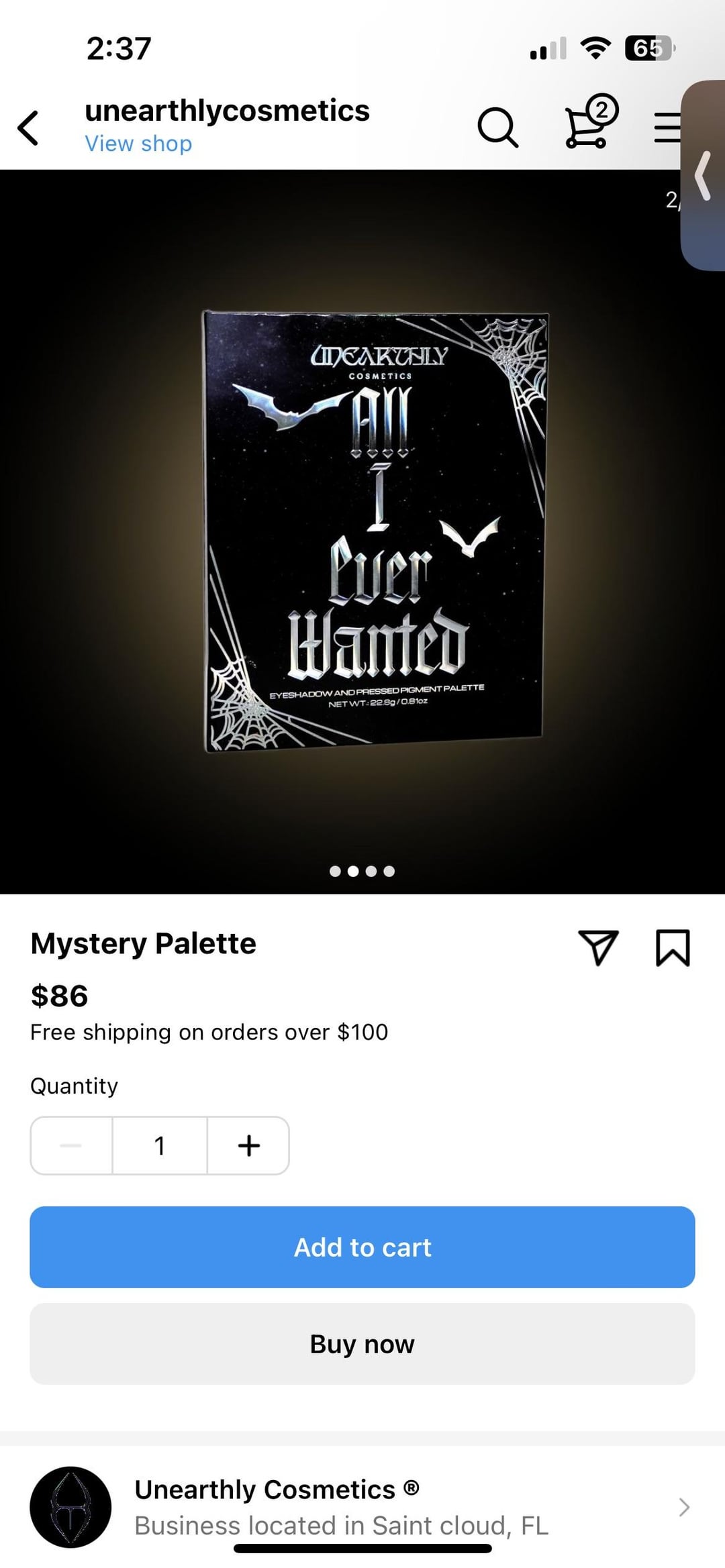Open the hamburger menu
Viewport: 725px width, 1568px height.
click(667, 127)
